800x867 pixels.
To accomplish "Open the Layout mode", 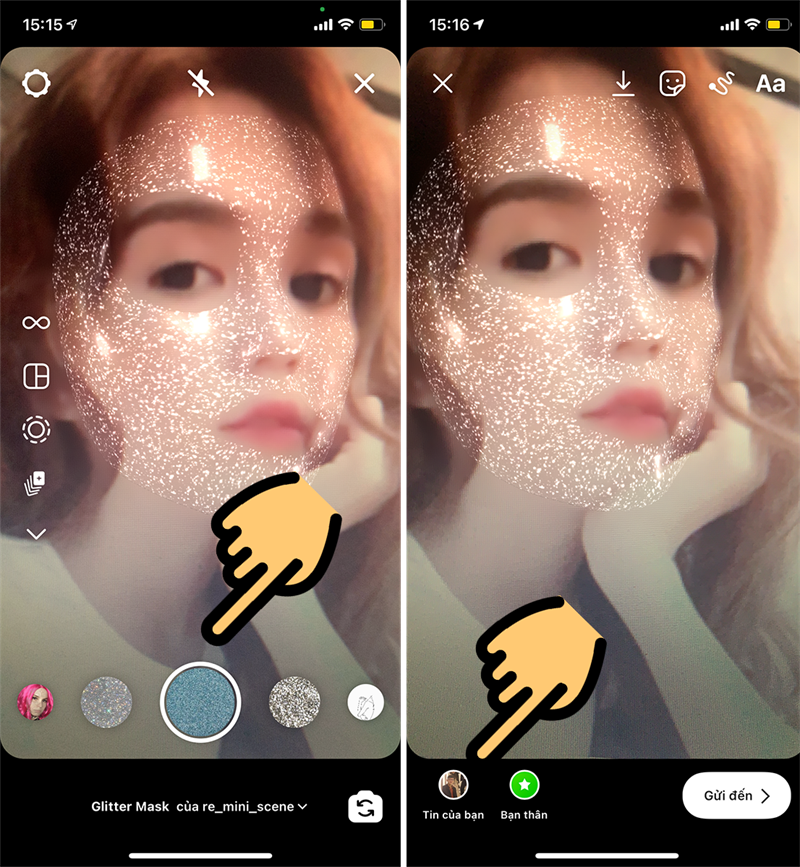I will click(x=36, y=376).
